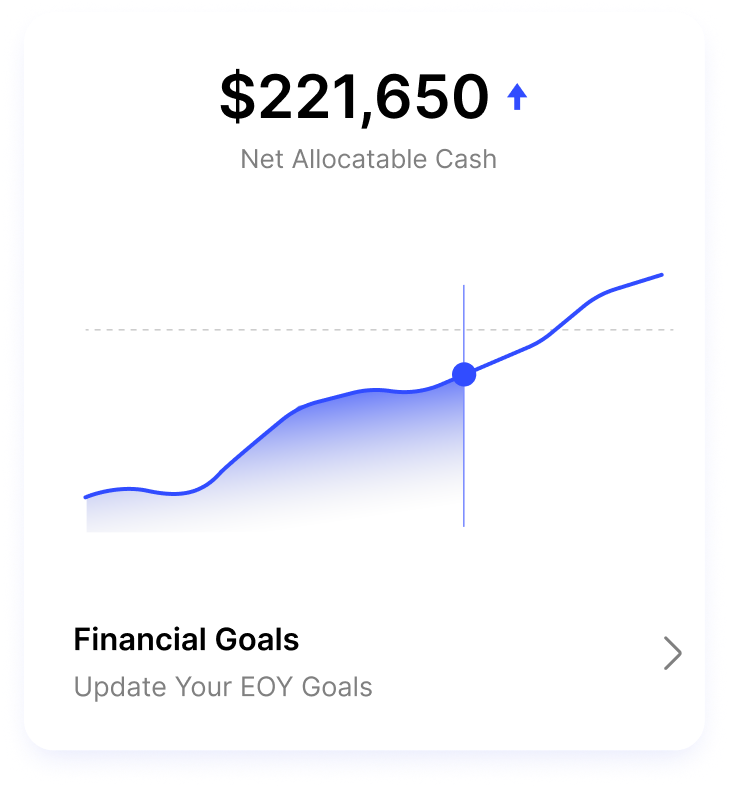Open Update Your EOY Goals

tap(224, 687)
